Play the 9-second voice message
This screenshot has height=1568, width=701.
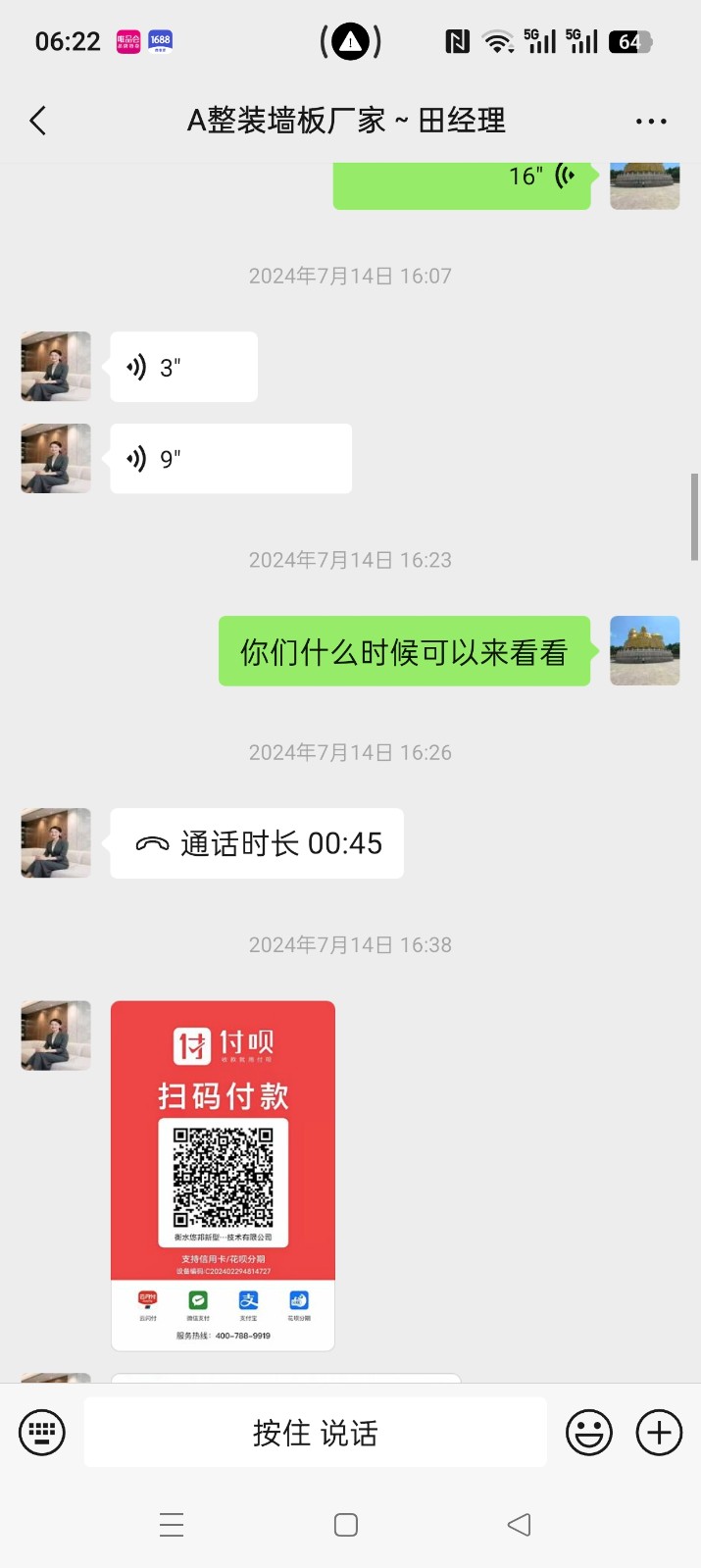pyautogui.click(x=230, y=458)
